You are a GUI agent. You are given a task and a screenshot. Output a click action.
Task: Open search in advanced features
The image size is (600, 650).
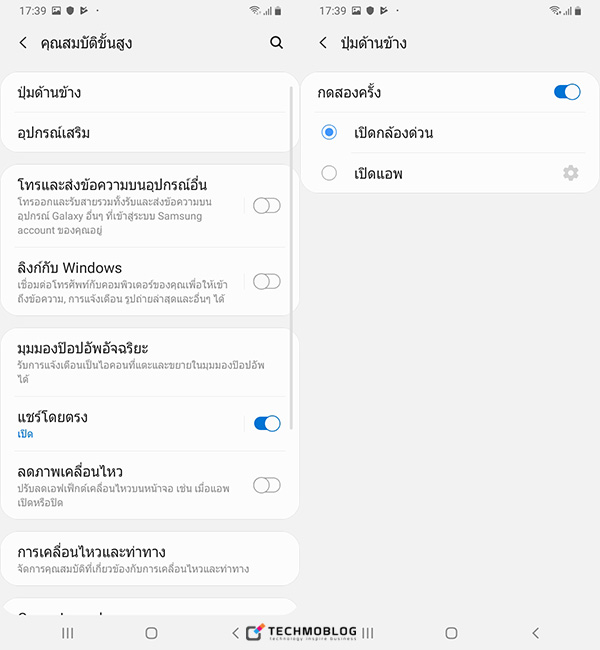[276, 43]
